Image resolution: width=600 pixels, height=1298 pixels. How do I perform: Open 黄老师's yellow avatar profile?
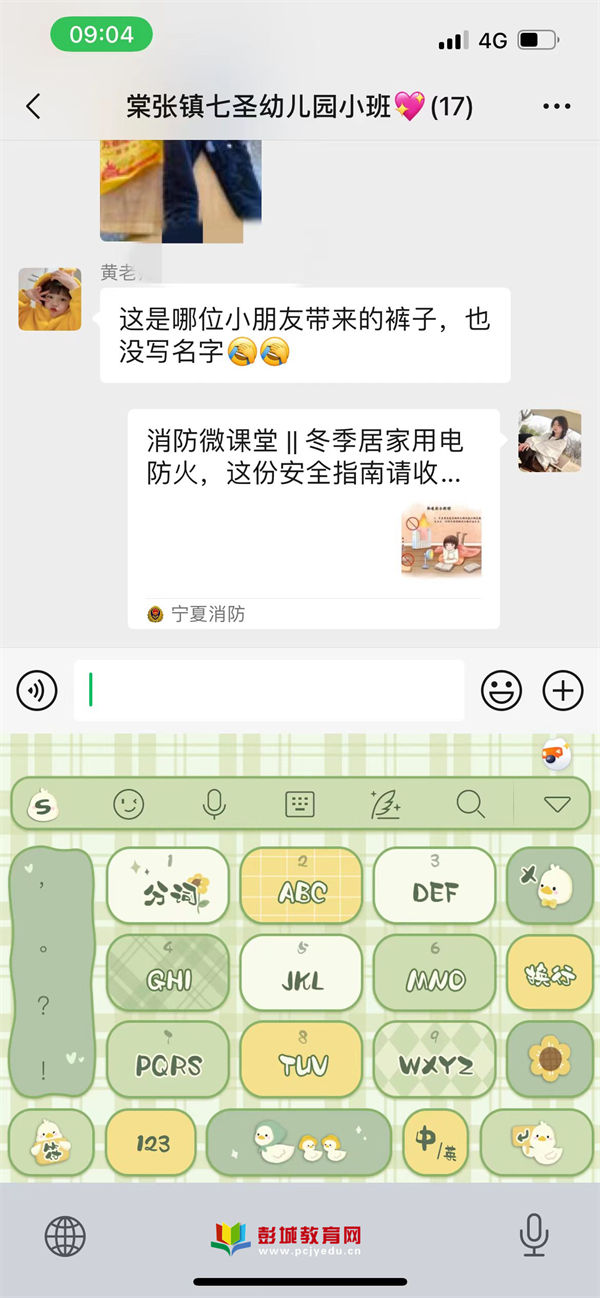coord(50,299)
